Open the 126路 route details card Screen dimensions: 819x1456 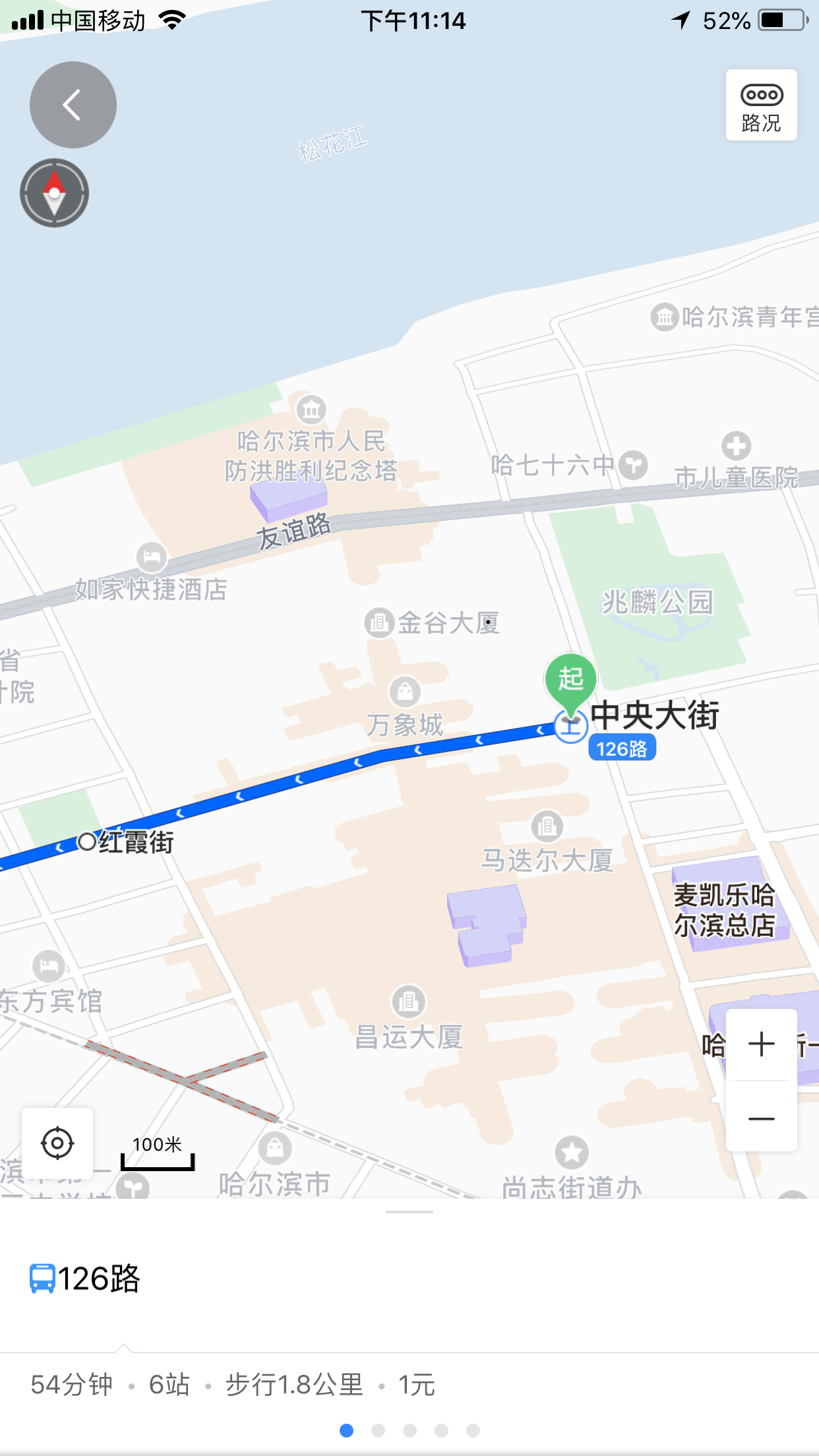click(x=86, y=1279)
